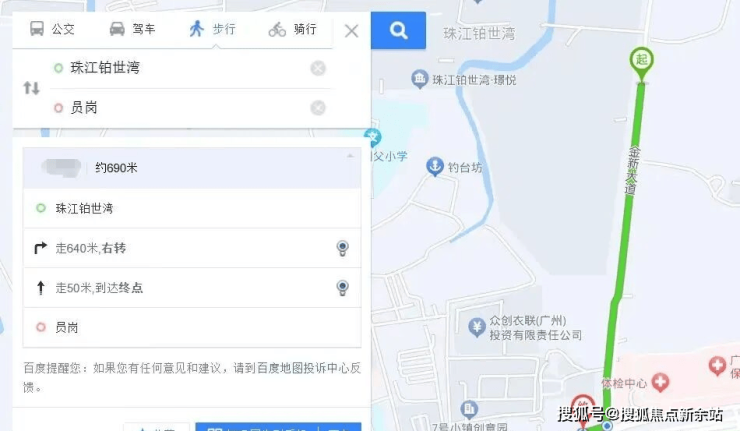Image resolution: width=740 pixels, height=431 pixels.
Task: Close the route planning panel
Action: pos(351,31)
